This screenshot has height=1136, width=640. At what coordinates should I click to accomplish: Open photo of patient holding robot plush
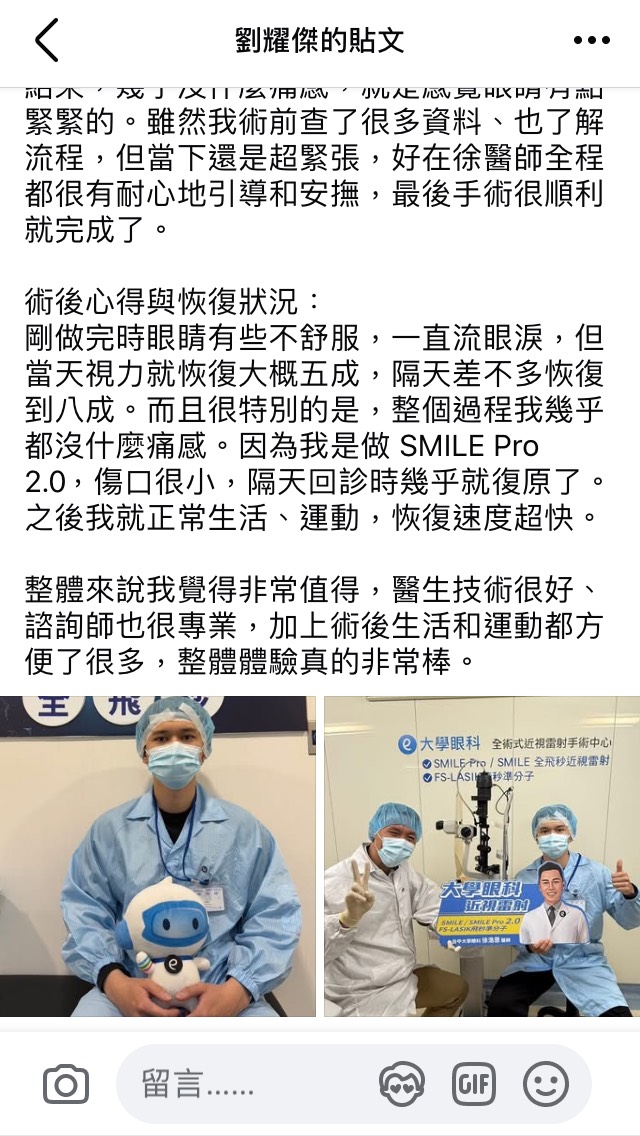158,856
